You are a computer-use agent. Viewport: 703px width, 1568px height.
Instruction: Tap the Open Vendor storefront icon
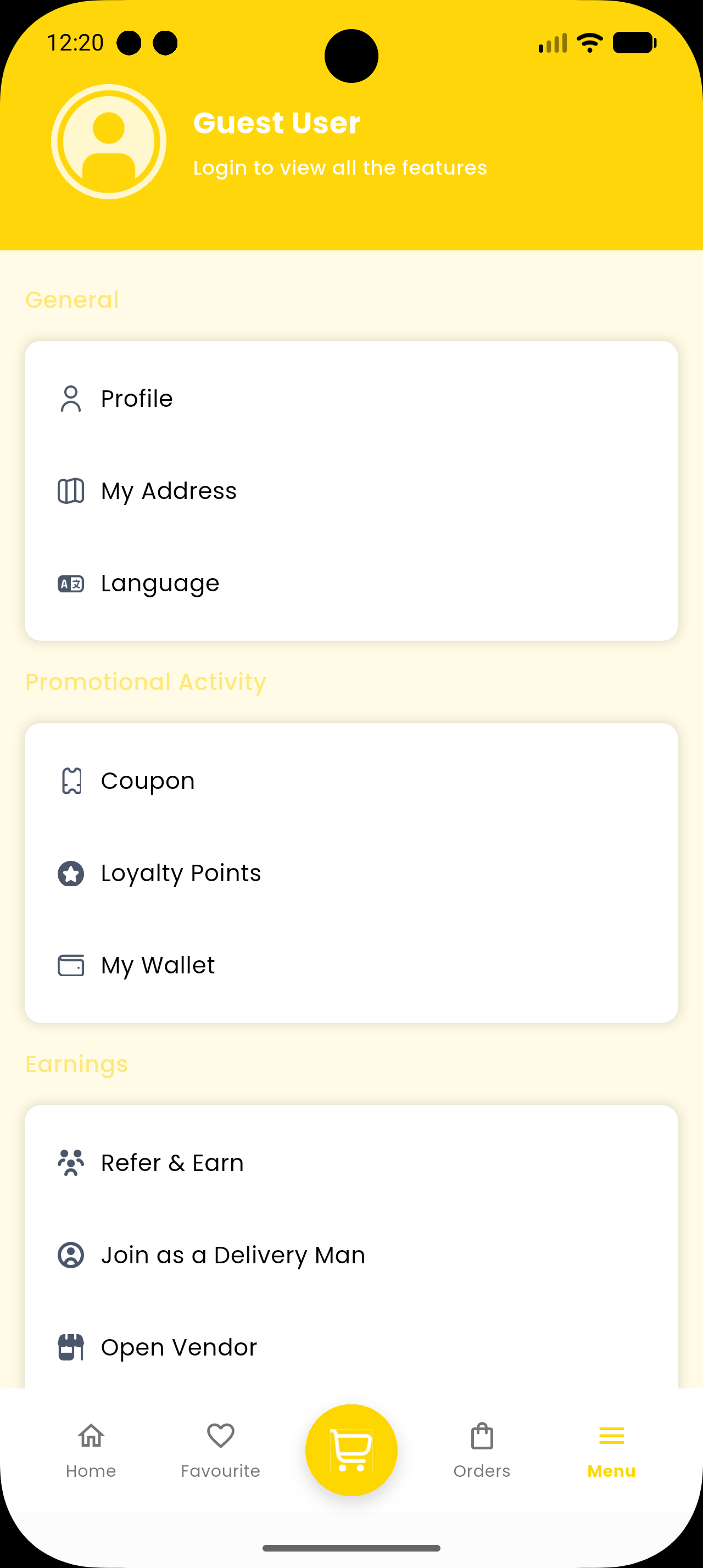coord(71,1347)
